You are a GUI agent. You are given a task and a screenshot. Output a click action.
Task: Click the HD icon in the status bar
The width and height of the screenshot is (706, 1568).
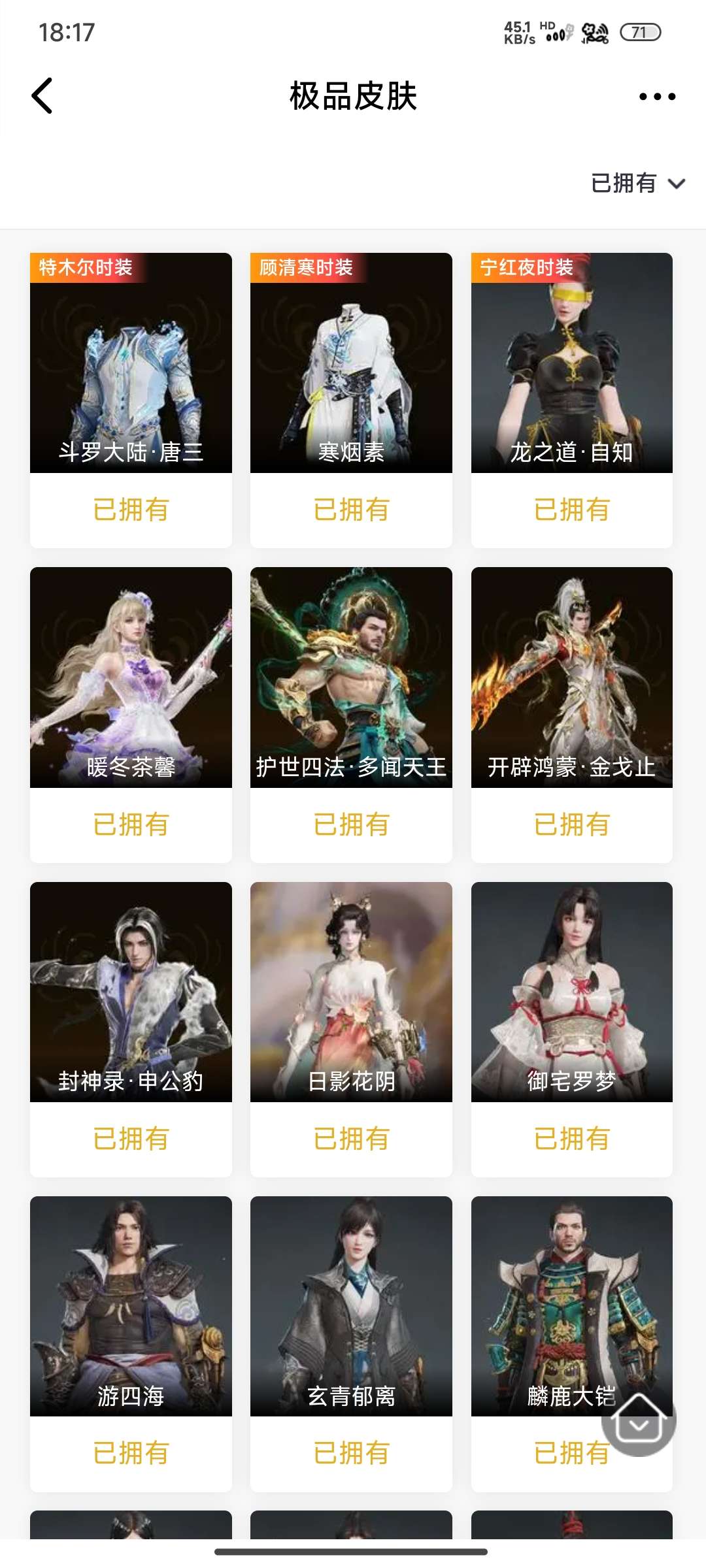546,26
